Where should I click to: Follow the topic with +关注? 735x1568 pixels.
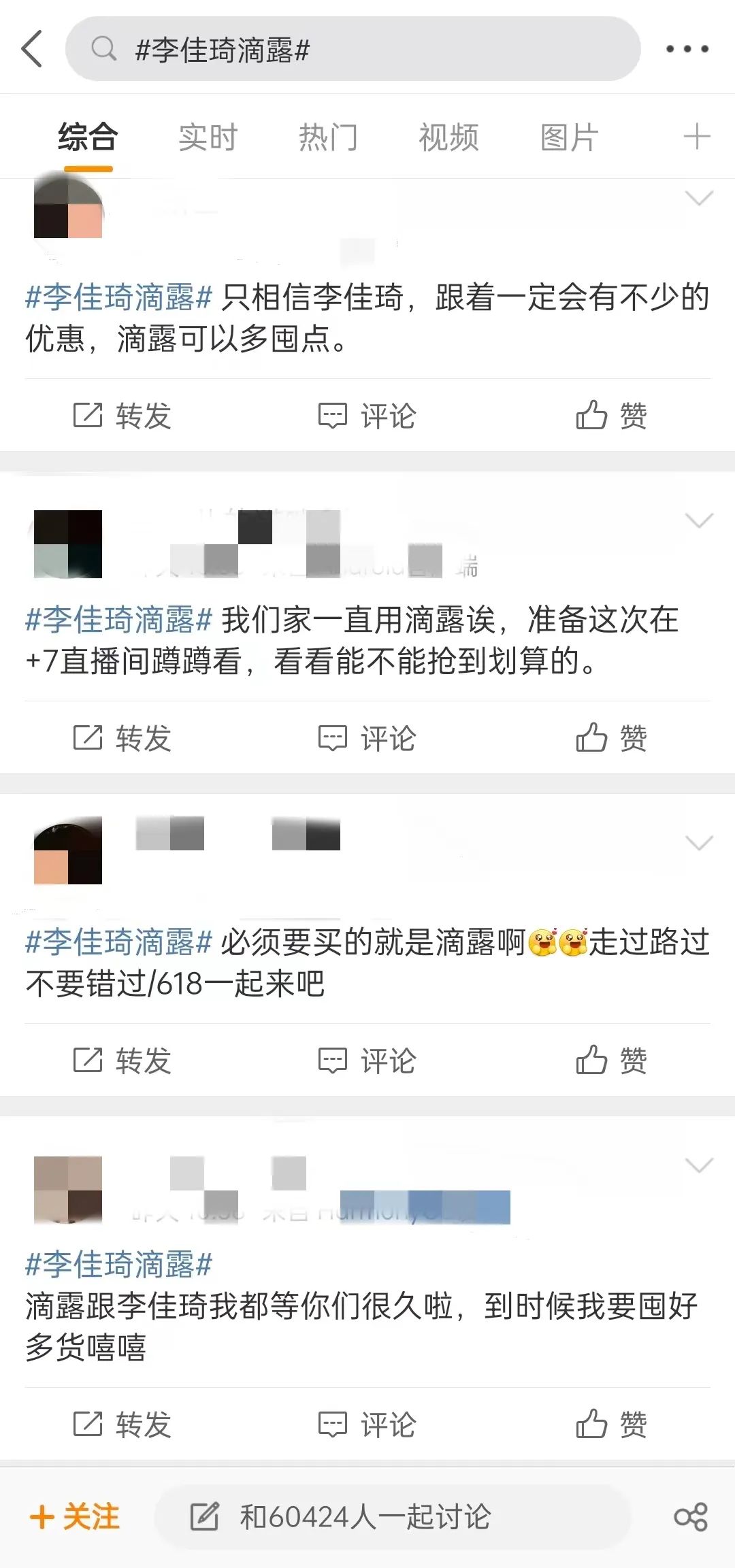coord(75,1518)
